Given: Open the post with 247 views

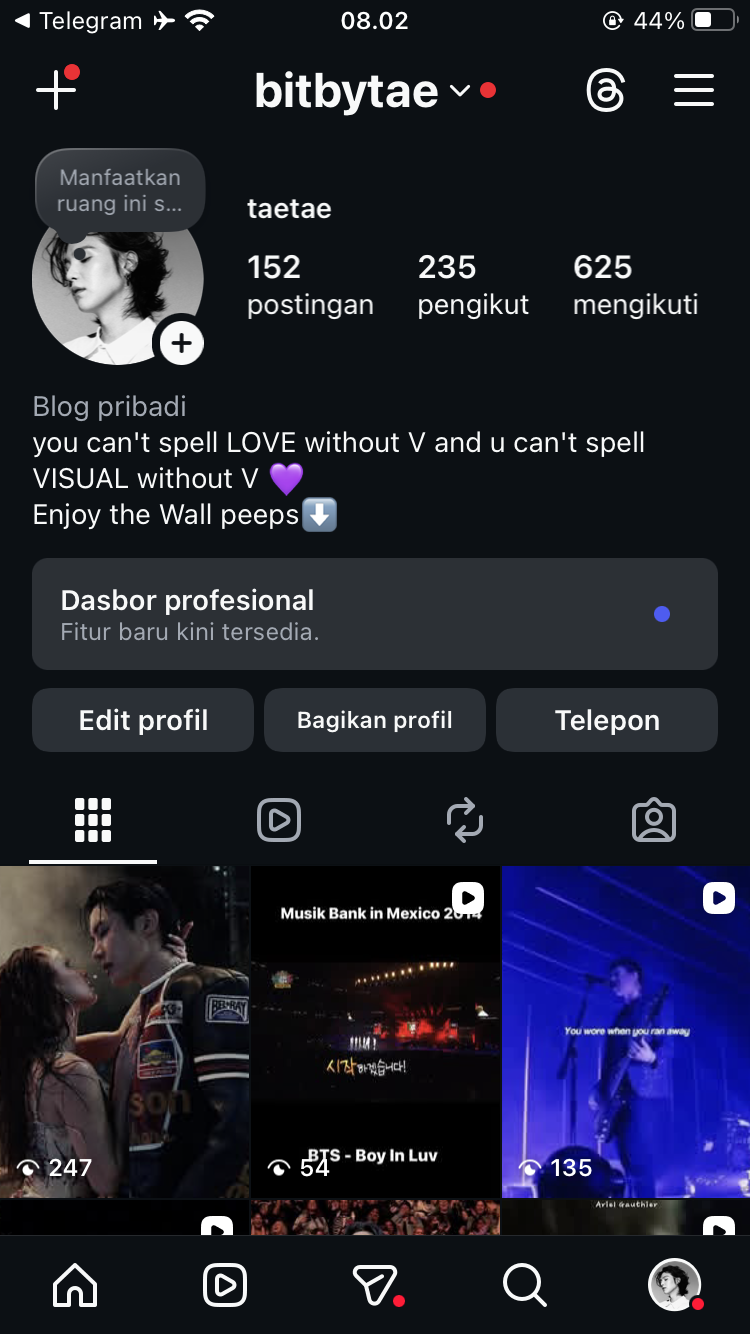Looking at the screenshot, I should [124, 1030].
